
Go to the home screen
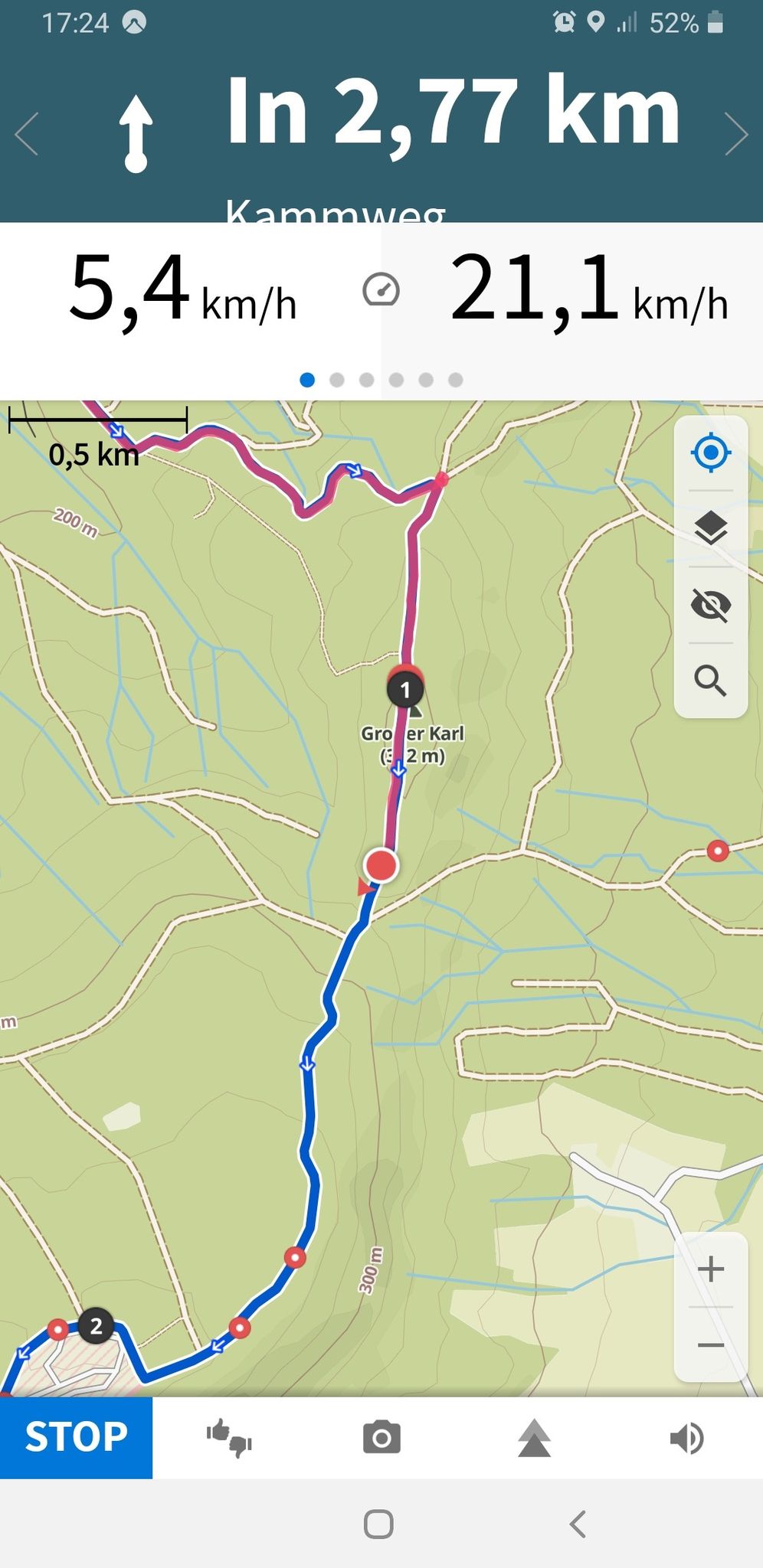pyautogui.click(x=378, y=1524)
